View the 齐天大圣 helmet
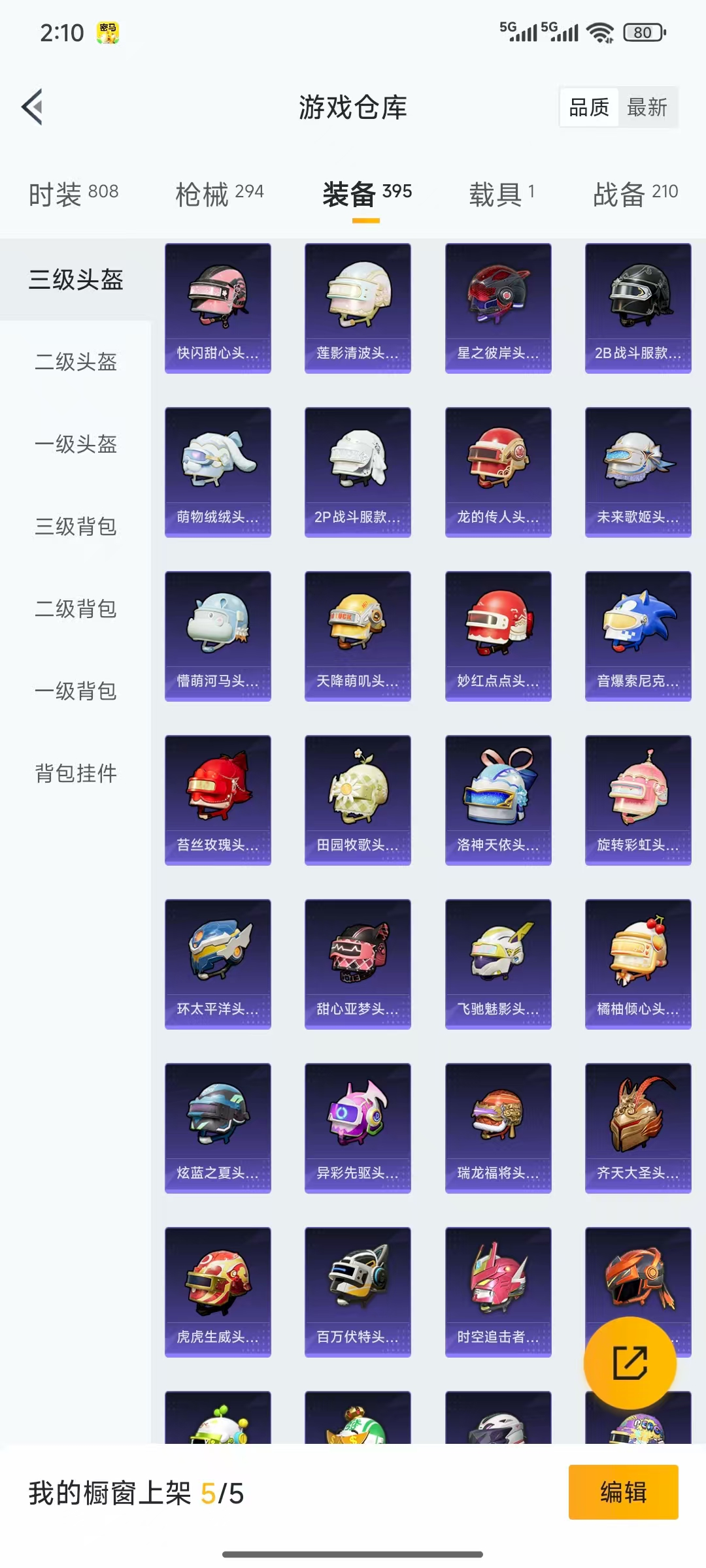 point(638,1128)
